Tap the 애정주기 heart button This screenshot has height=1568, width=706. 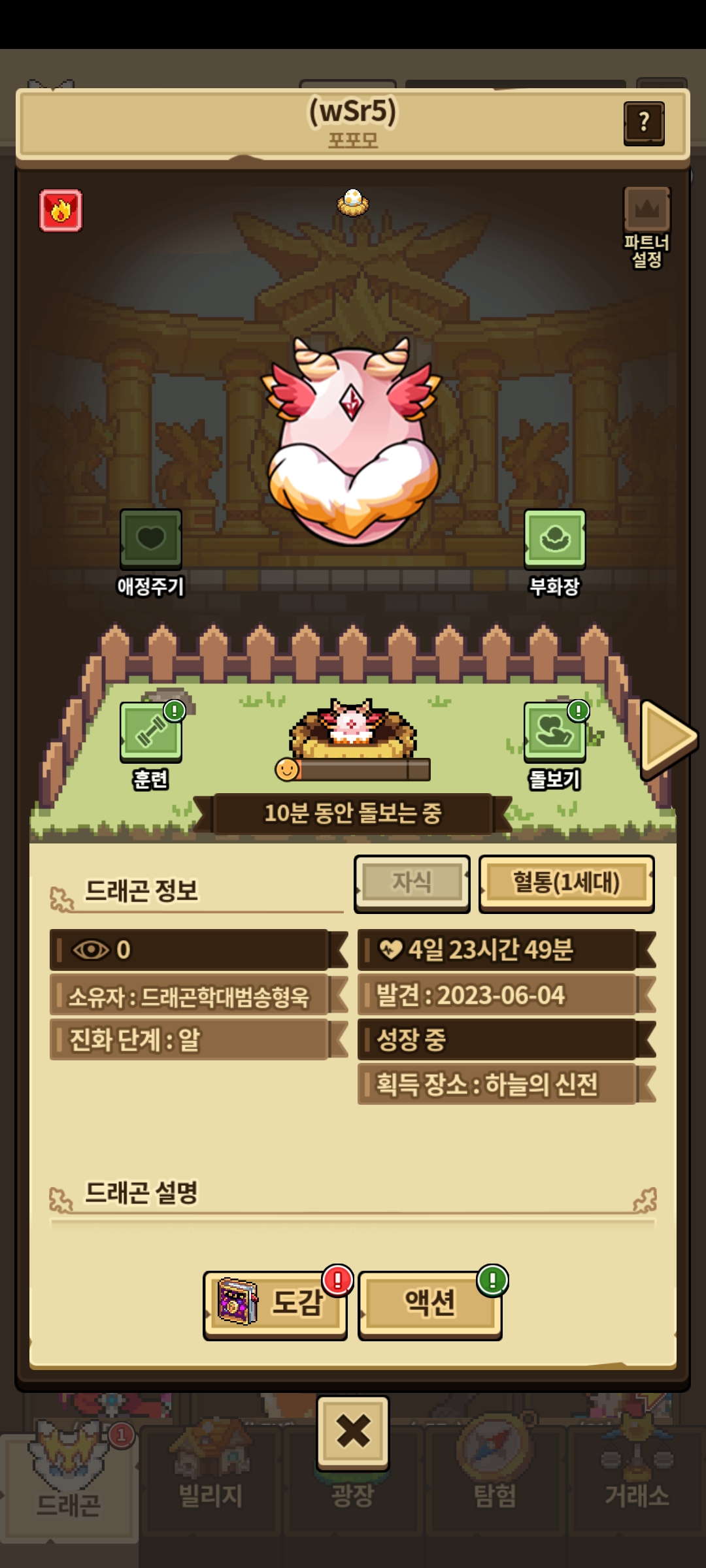click(x=151, y=539)
